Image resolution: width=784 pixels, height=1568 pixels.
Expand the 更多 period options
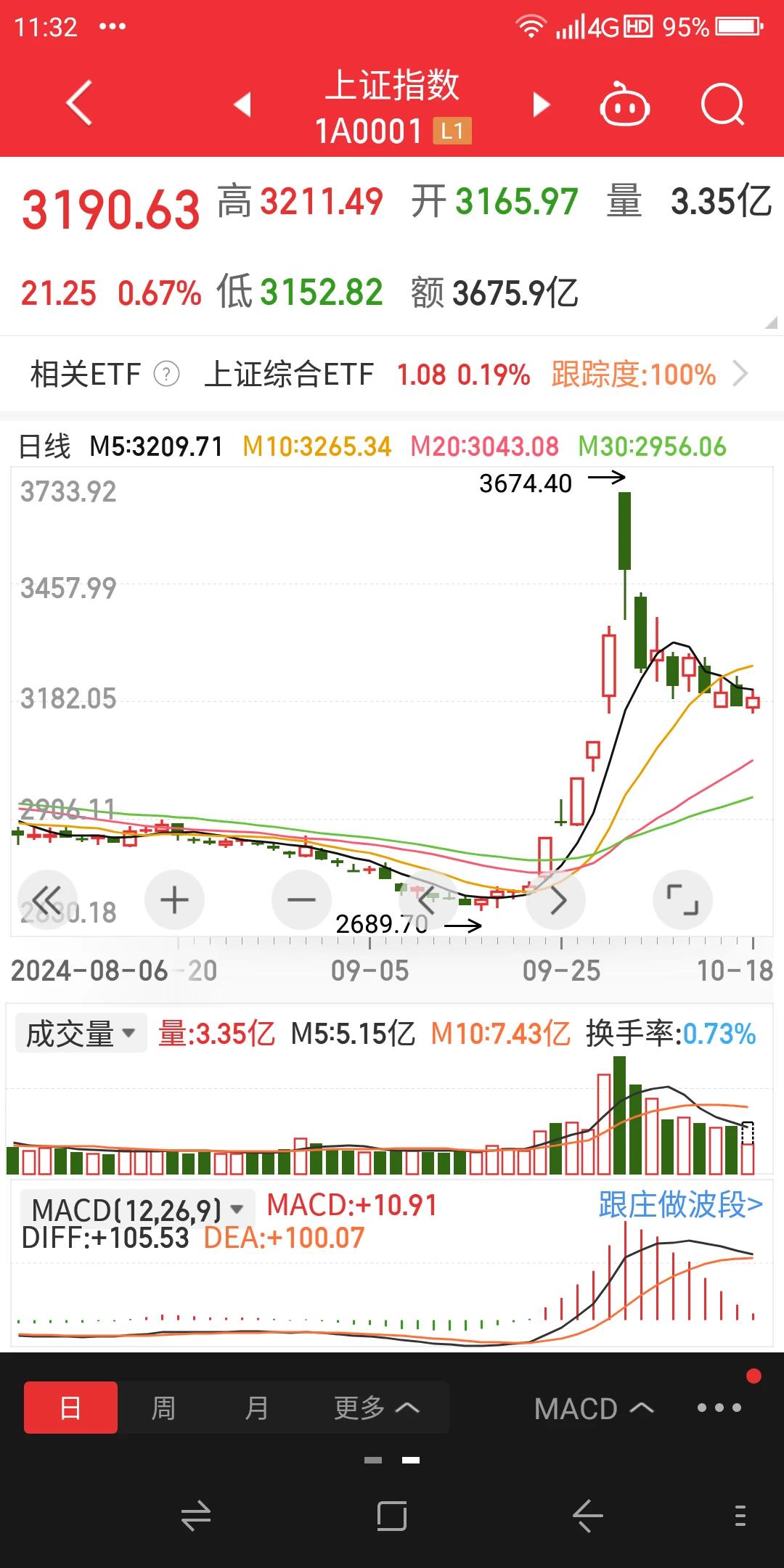point(376,1408)
